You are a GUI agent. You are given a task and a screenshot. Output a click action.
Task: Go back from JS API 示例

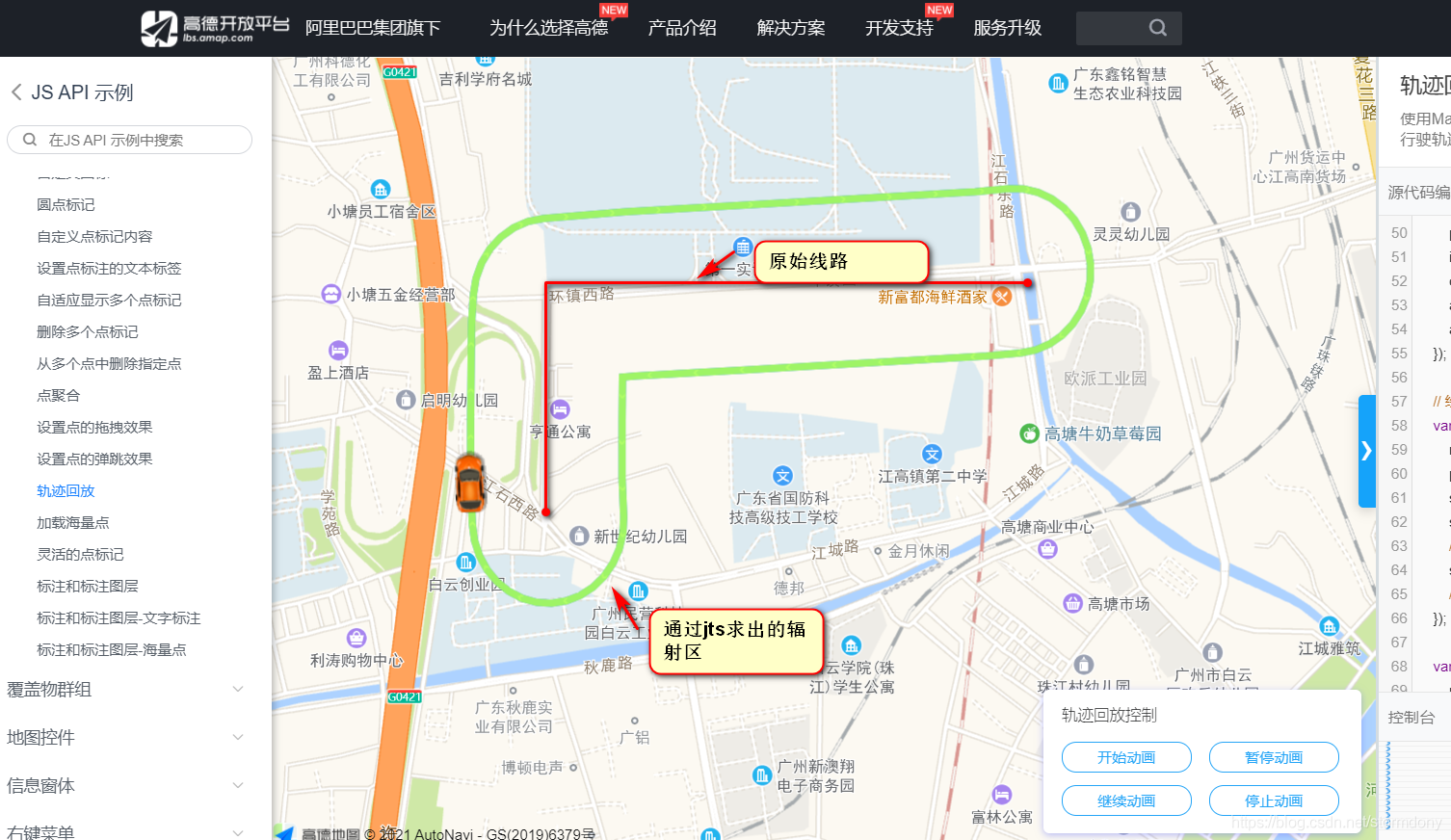[x=16, y=92]
